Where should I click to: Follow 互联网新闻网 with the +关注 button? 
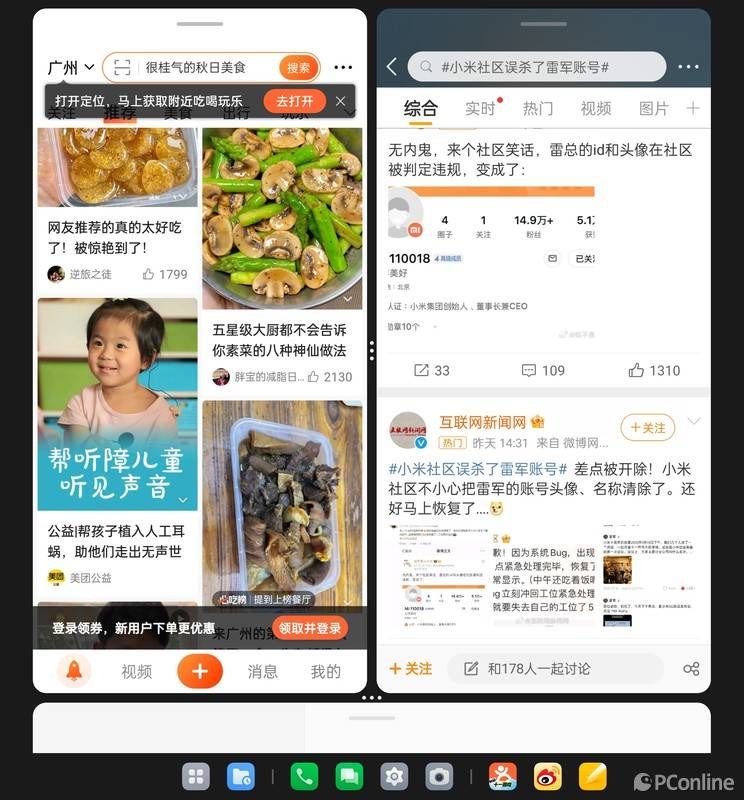647,428
